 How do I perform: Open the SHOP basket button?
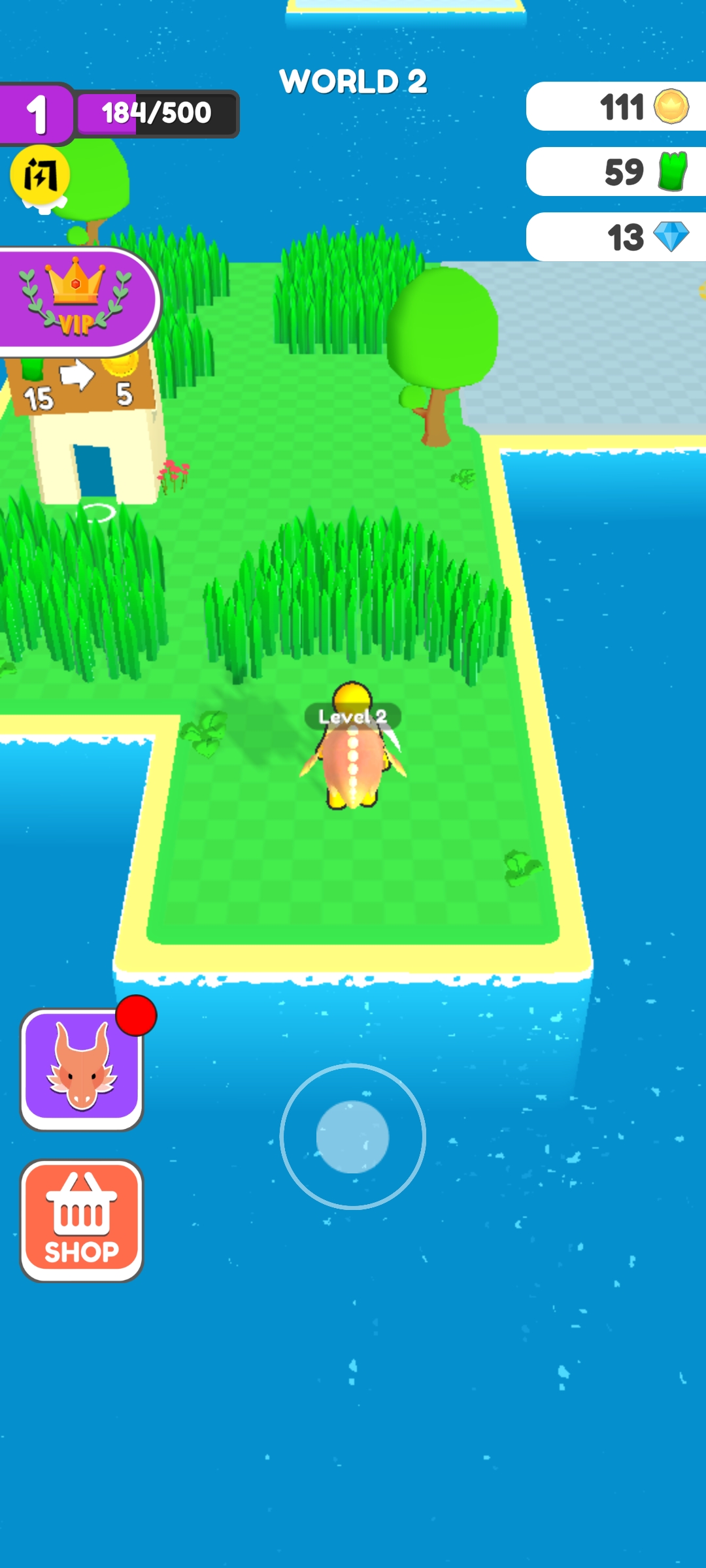[x=82, y=1220]
